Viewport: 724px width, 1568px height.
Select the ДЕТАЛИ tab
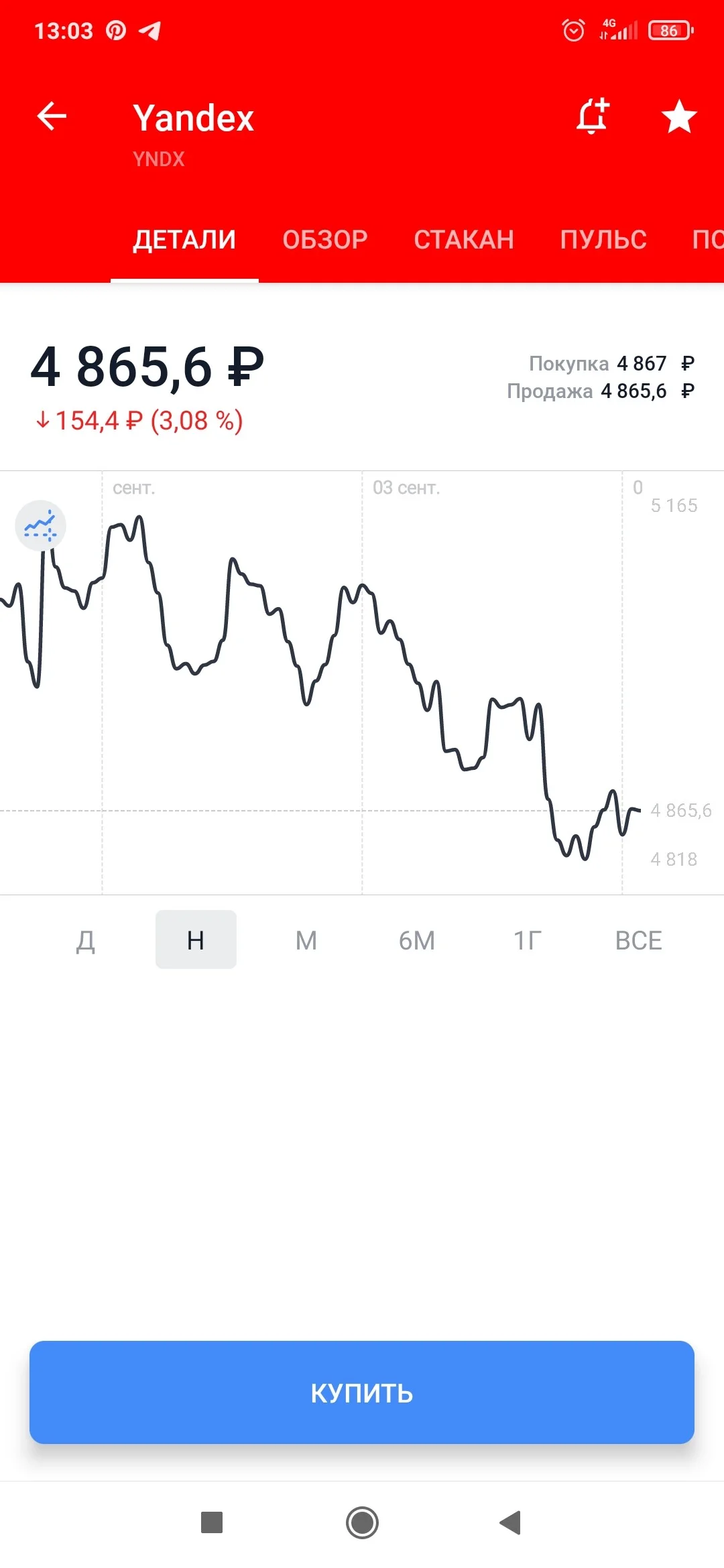pyautogui.click(x=184, y=239)
